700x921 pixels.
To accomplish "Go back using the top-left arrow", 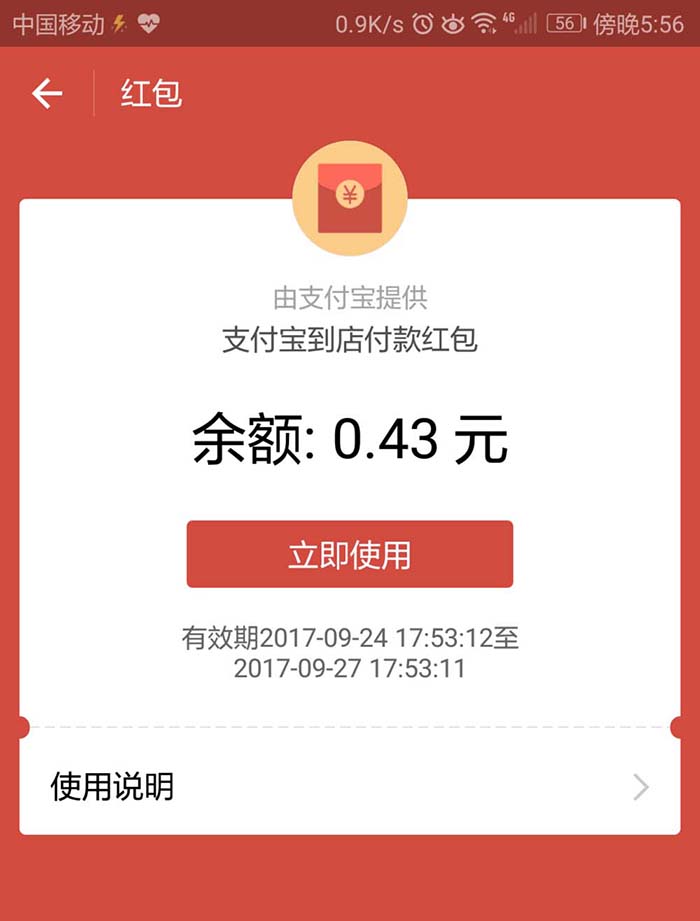I will (47, 94).
